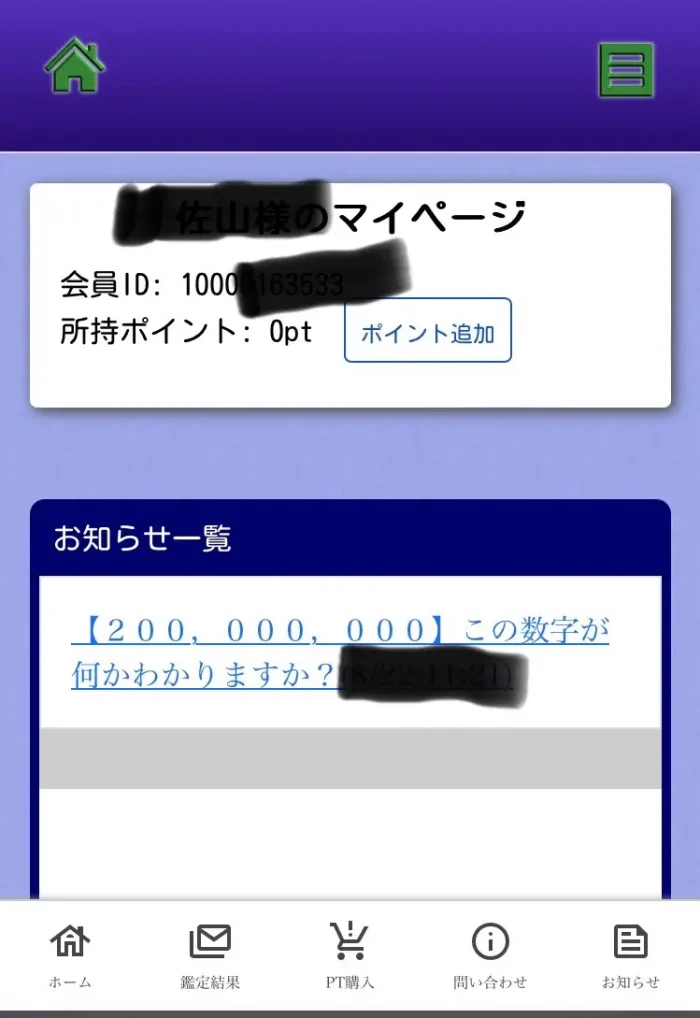
Task: Switch to the ホーム tab
Action: 70,955
